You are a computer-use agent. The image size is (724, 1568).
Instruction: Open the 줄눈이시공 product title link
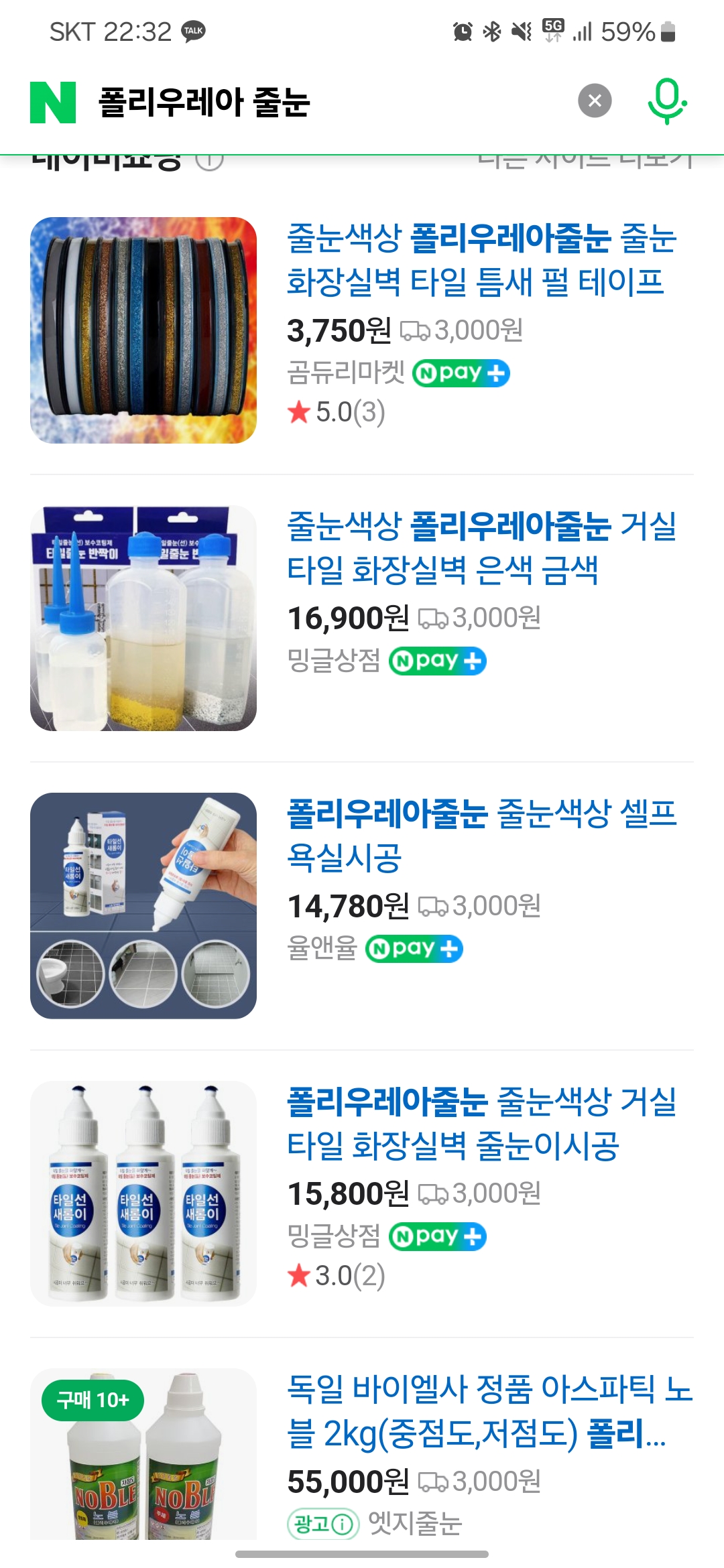pyautogui.click(x=481, y=1122)
